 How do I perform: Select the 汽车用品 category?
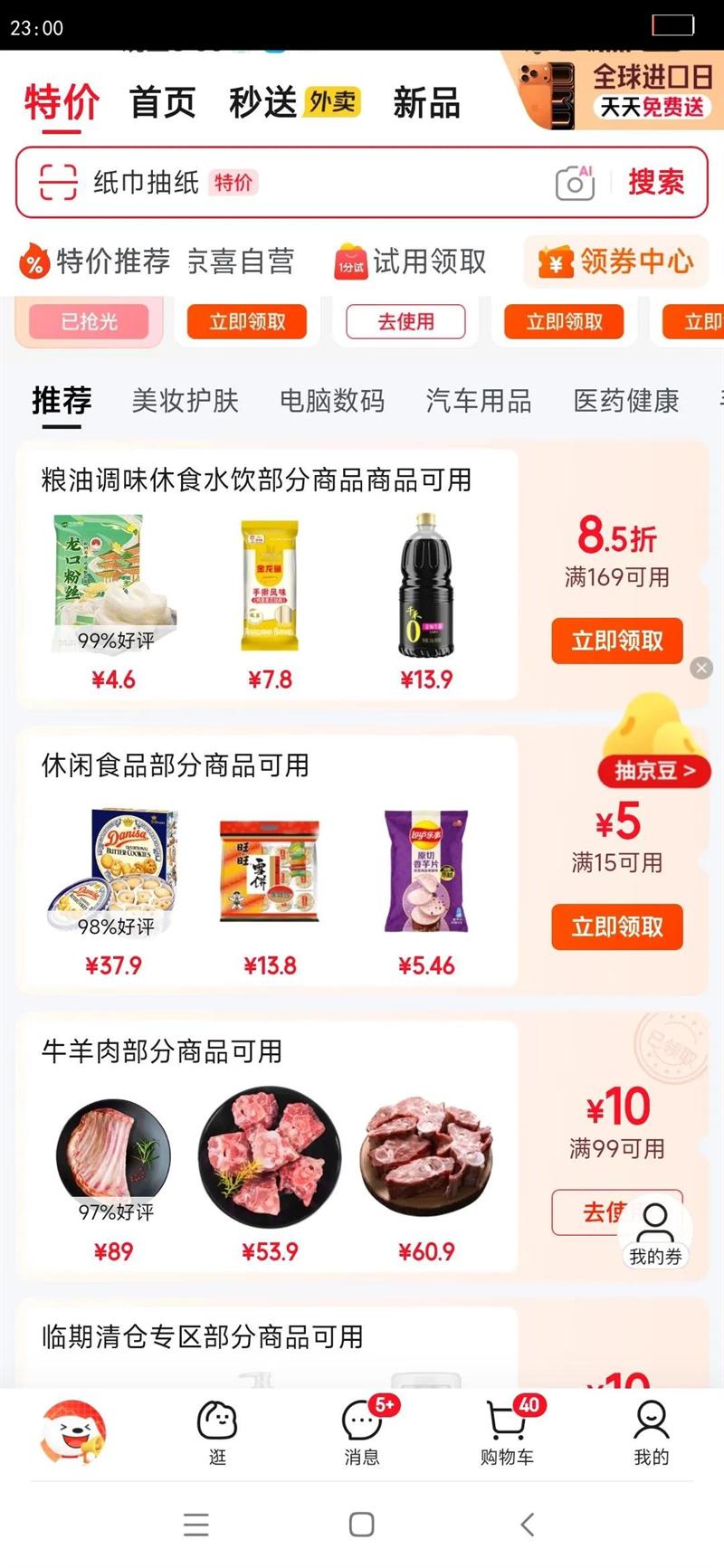(x=479, y=400)
